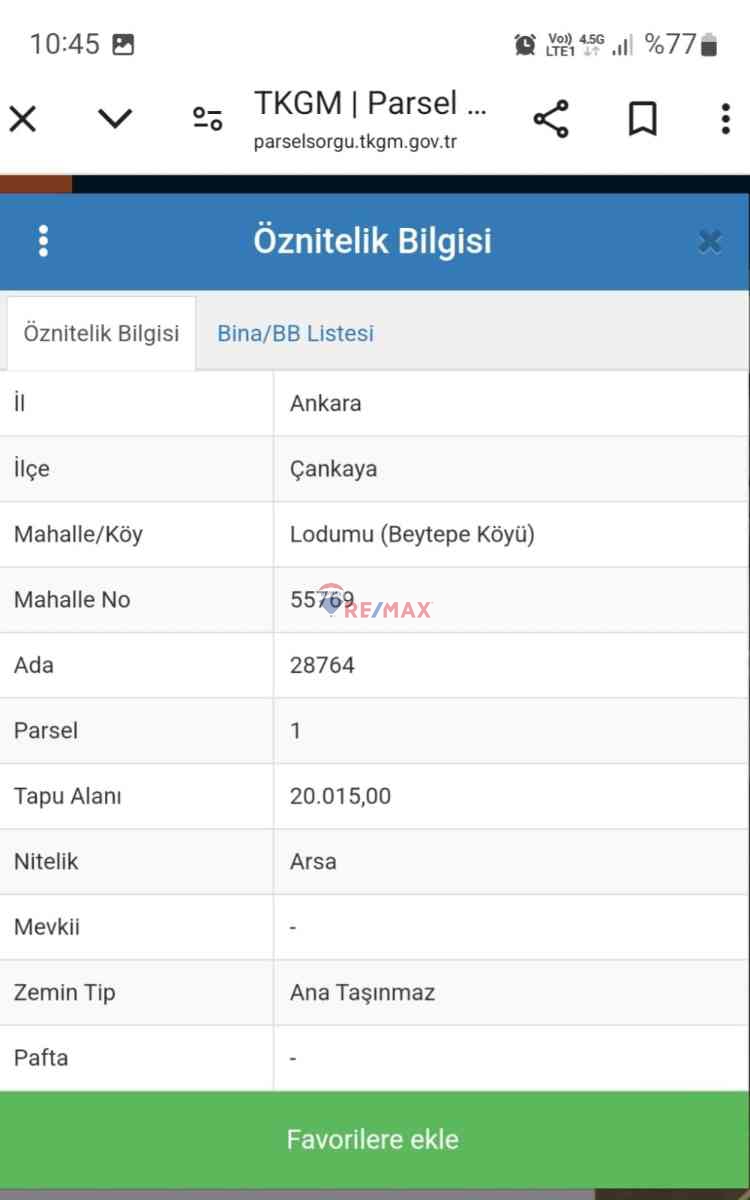Screen dimensions: 750x1200
Task: Bookmark the TKGM parcel page
Action: (x=642, y=118)
